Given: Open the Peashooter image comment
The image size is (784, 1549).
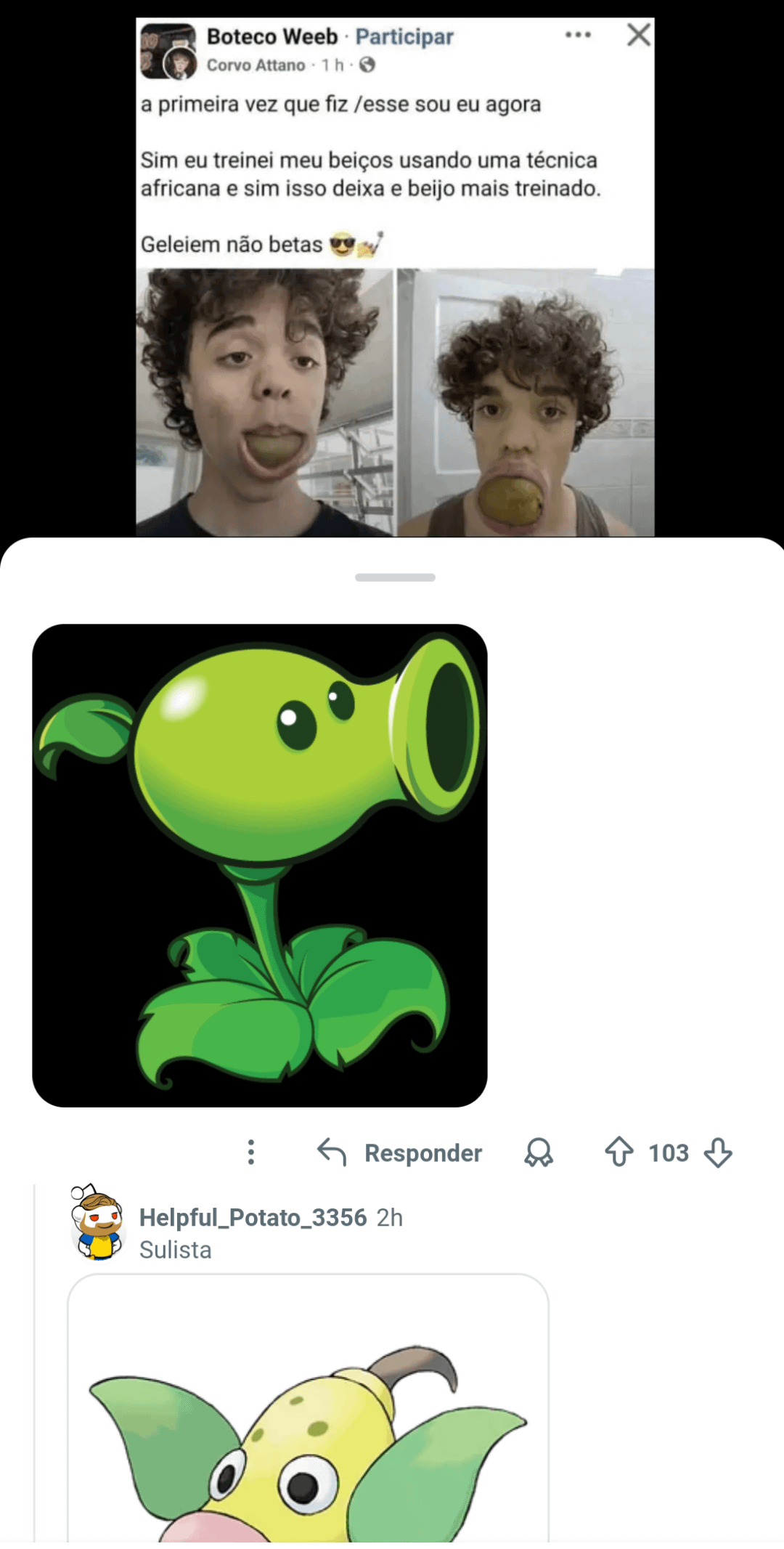Looking at the screenshot, I should coord(260,865).
